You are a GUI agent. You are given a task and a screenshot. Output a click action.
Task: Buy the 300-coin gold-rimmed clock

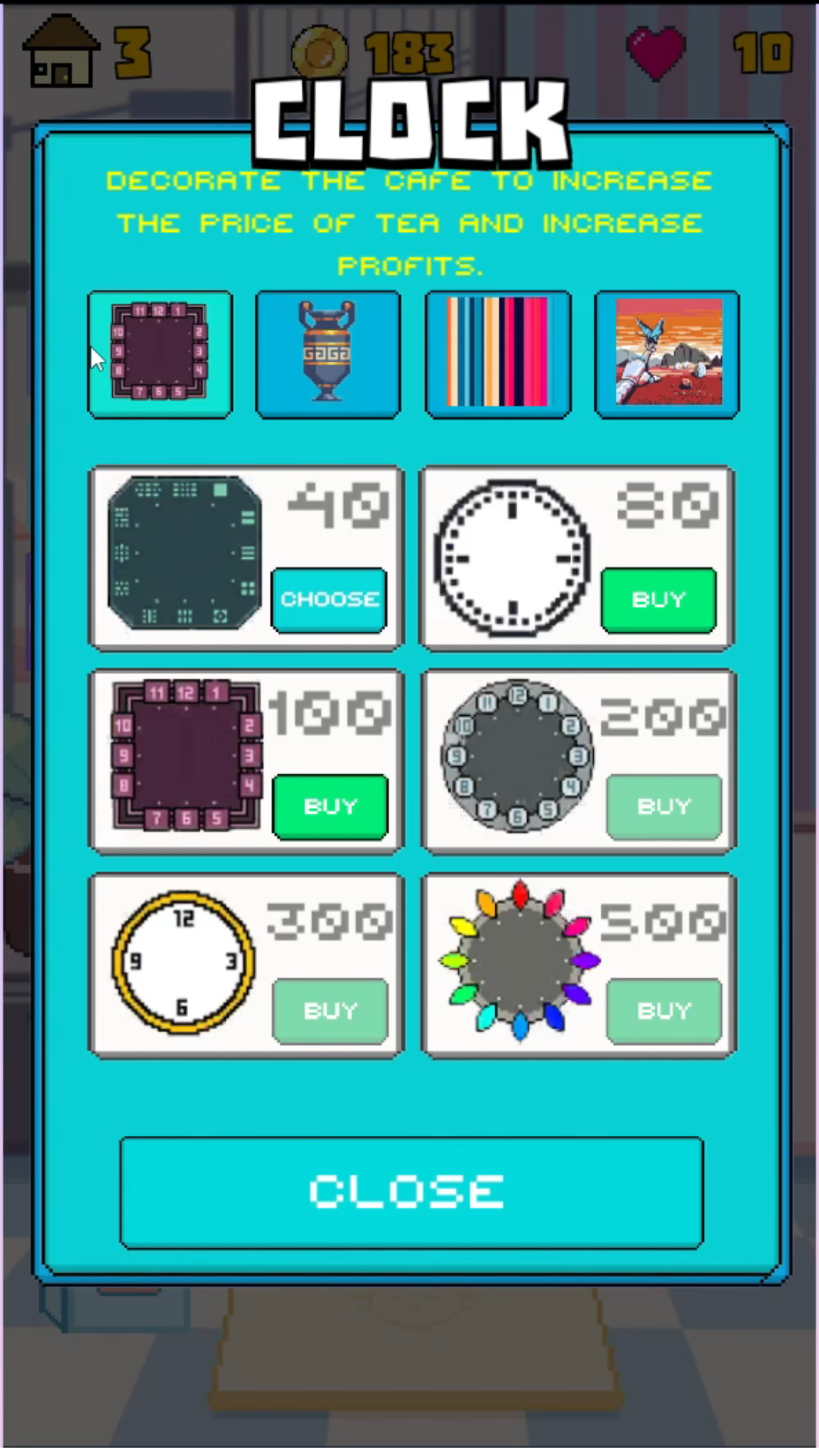coord(330,1011)
